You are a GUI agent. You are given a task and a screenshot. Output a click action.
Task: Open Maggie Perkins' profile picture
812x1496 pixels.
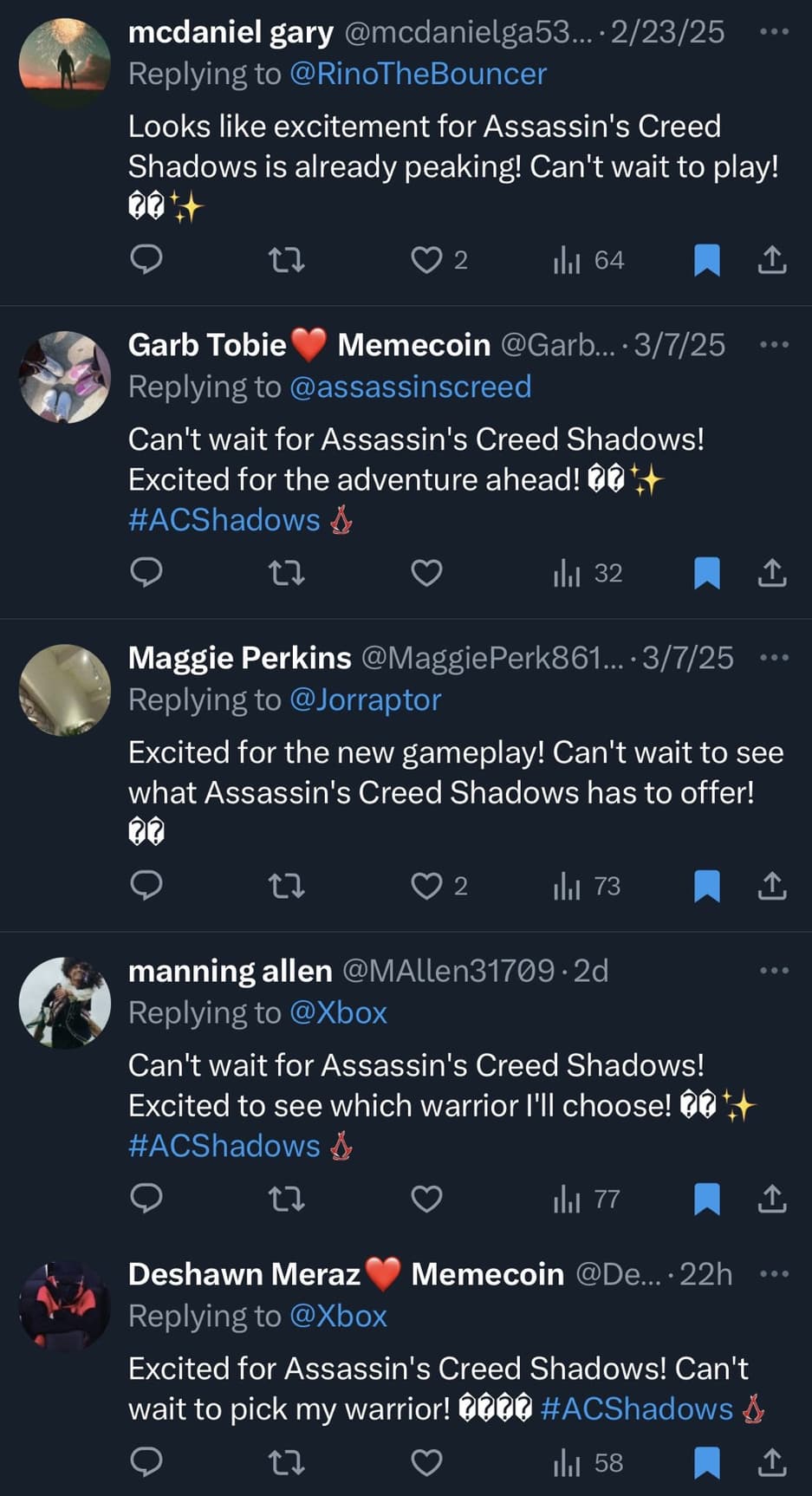click(x=65, y=690)
